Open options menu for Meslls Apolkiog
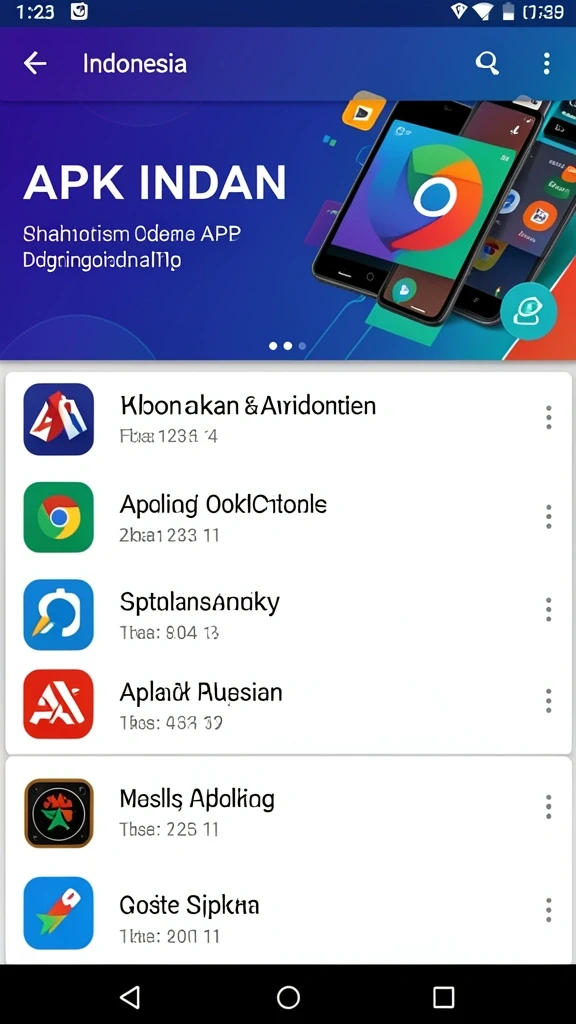 (x=549, y=807)
